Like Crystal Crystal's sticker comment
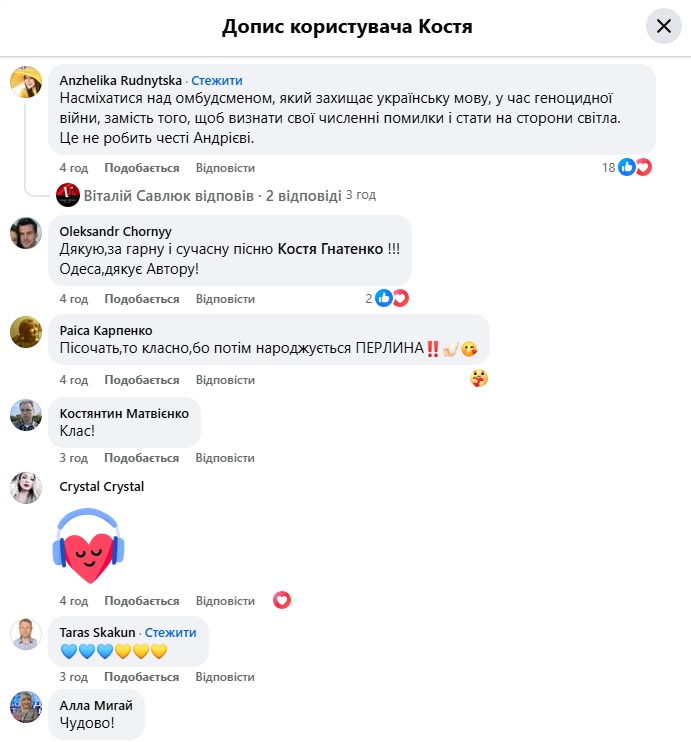Screen dimensions: 691x742 142,601
